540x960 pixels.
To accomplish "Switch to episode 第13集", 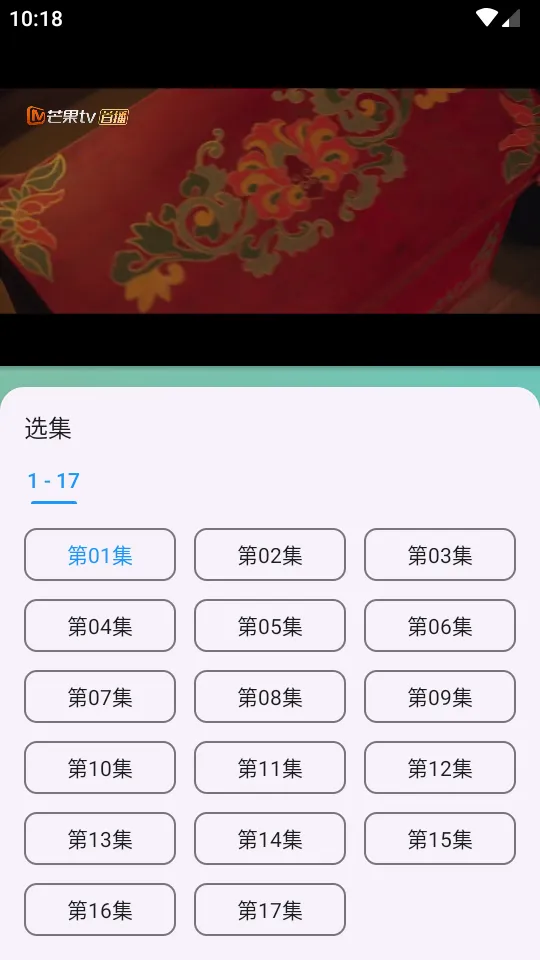I will (100, 839).
